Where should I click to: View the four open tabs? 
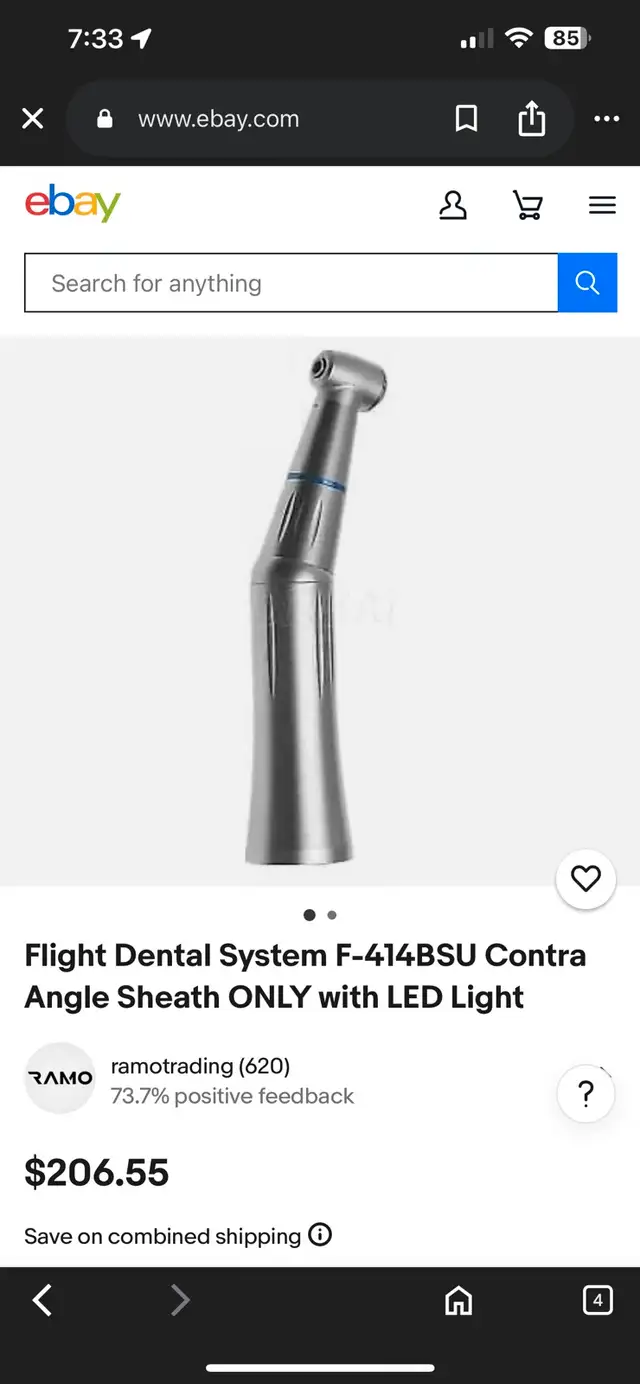[x=597, y=1300]
